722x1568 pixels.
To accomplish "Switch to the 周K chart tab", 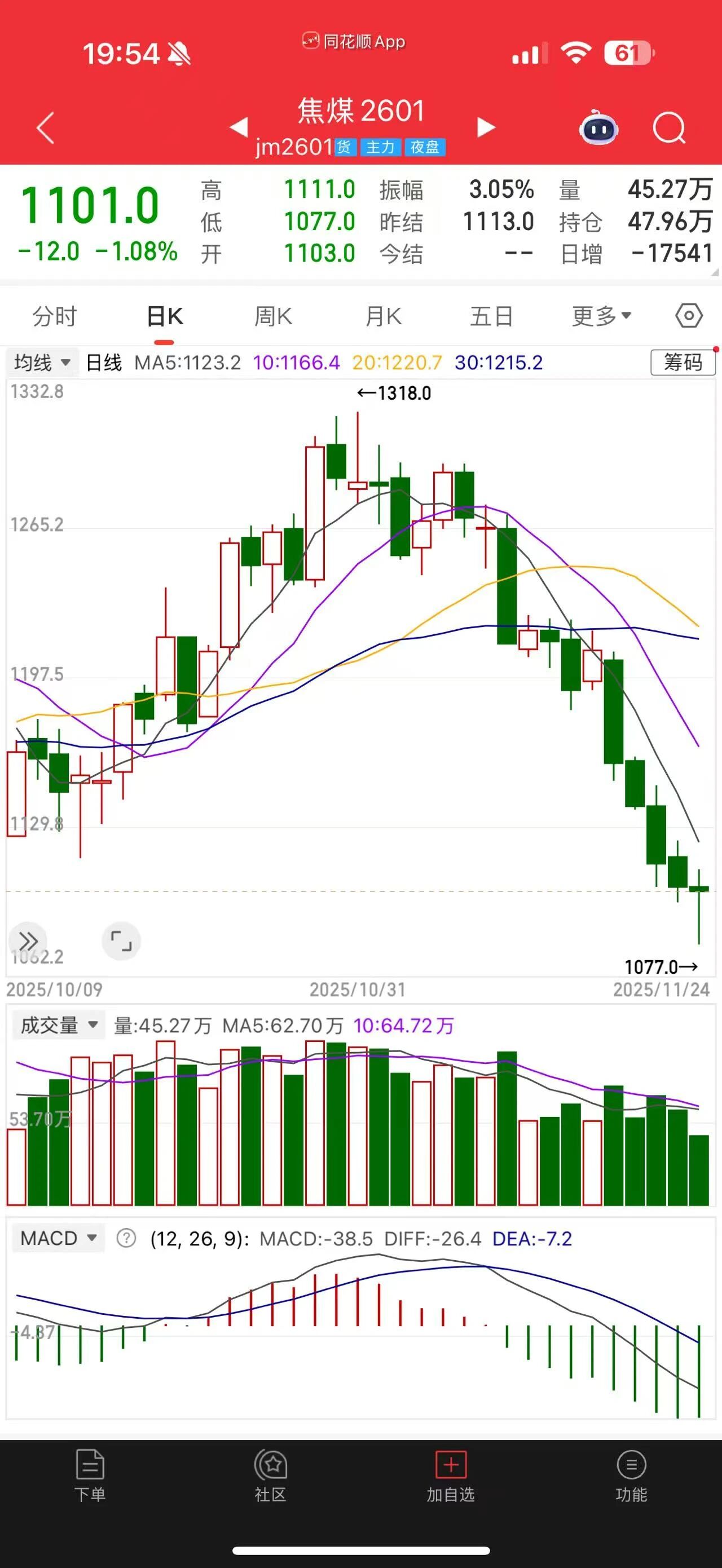I will (274, 316).
